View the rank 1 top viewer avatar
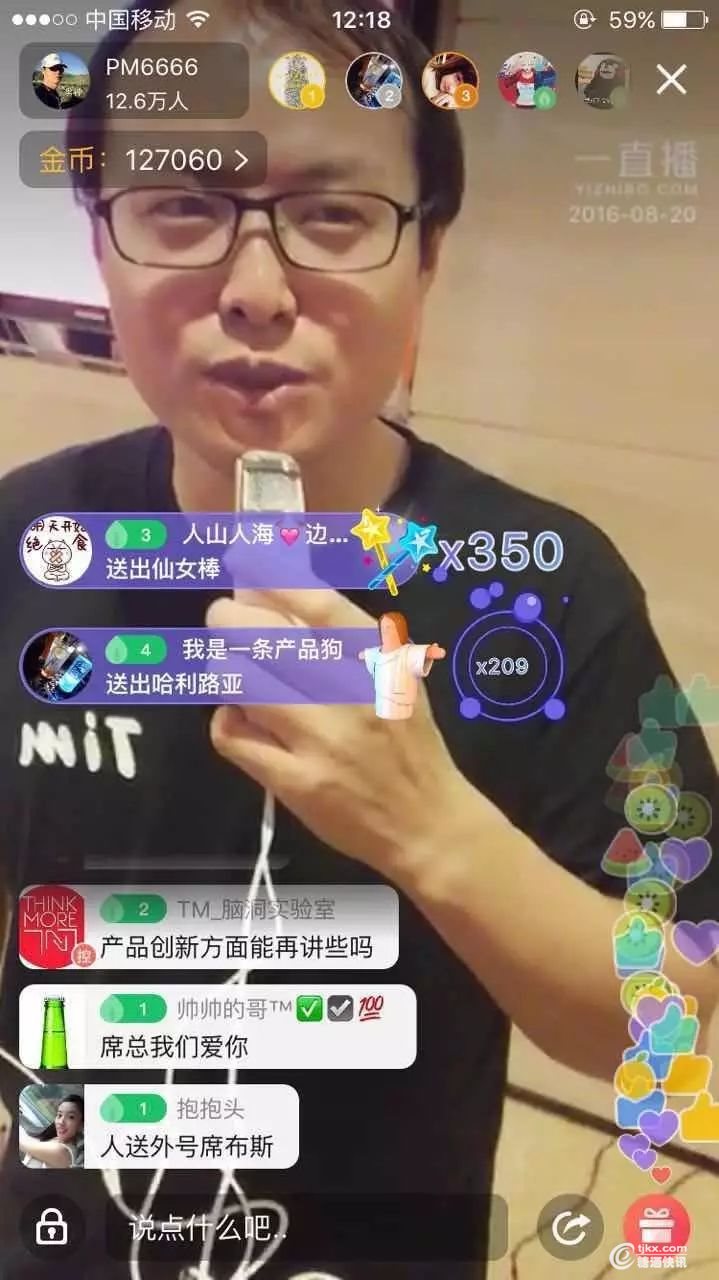 click(297, 80)
